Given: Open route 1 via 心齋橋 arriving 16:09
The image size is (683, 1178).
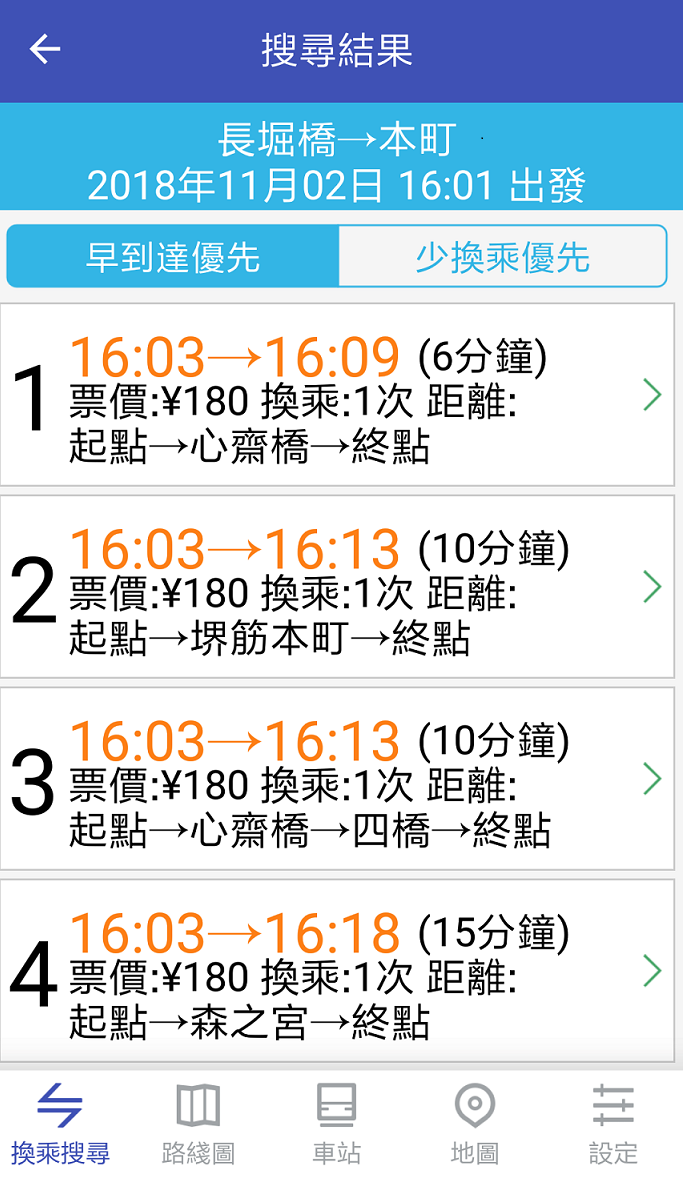Looking at the screenshot, I should (338, 396).
